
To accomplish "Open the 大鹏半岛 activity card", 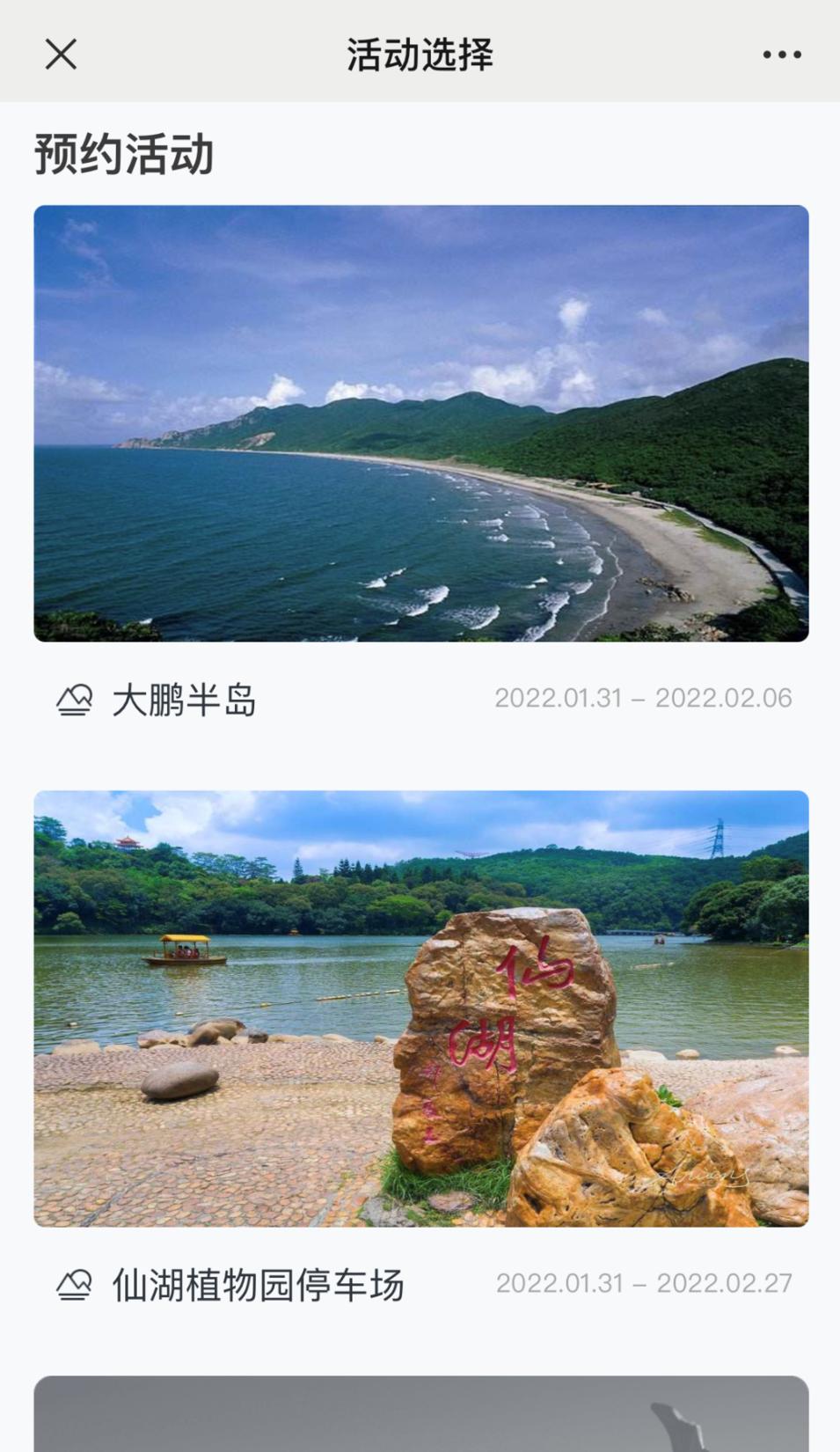I will coord(420,423).
